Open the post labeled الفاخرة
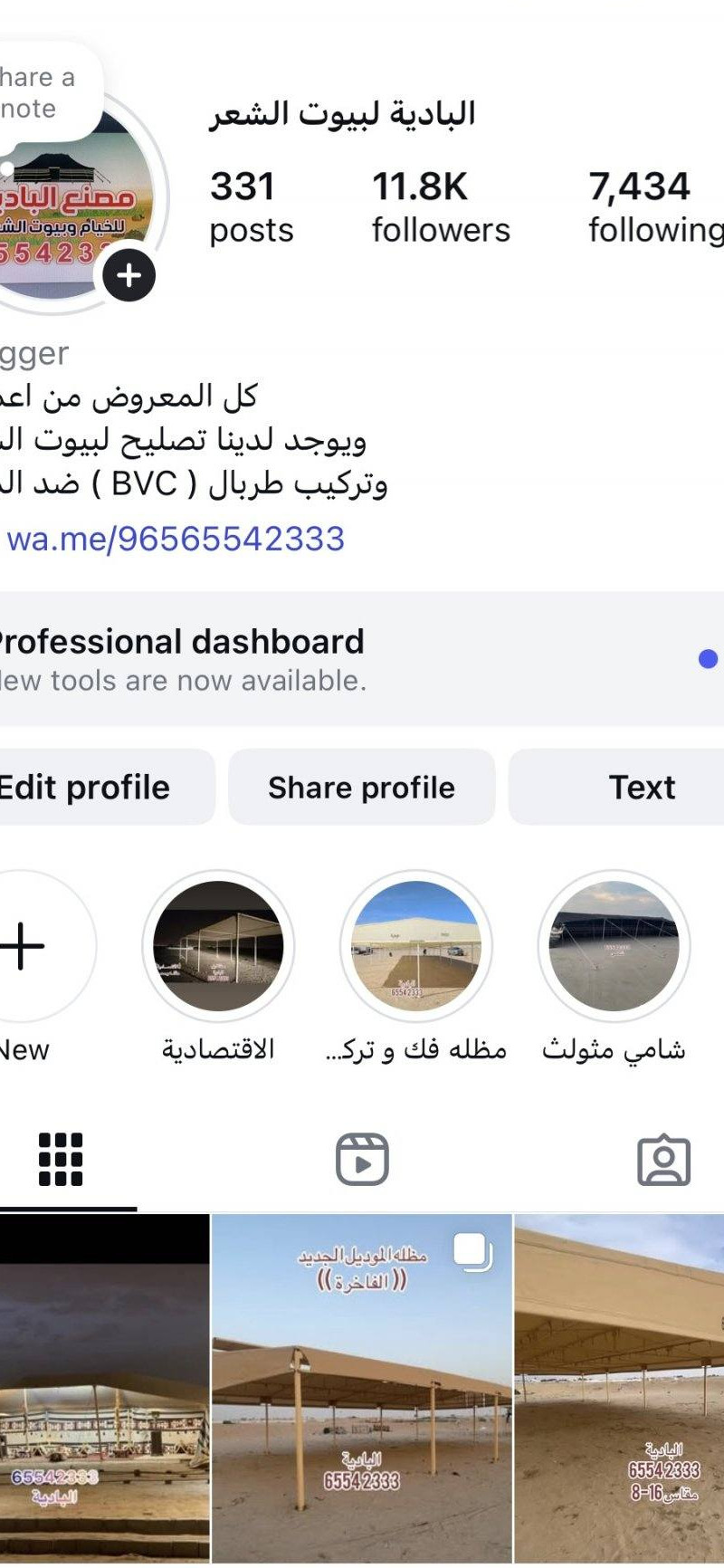The height and width of the screenshot is (1568, 724). (362, 1390)
